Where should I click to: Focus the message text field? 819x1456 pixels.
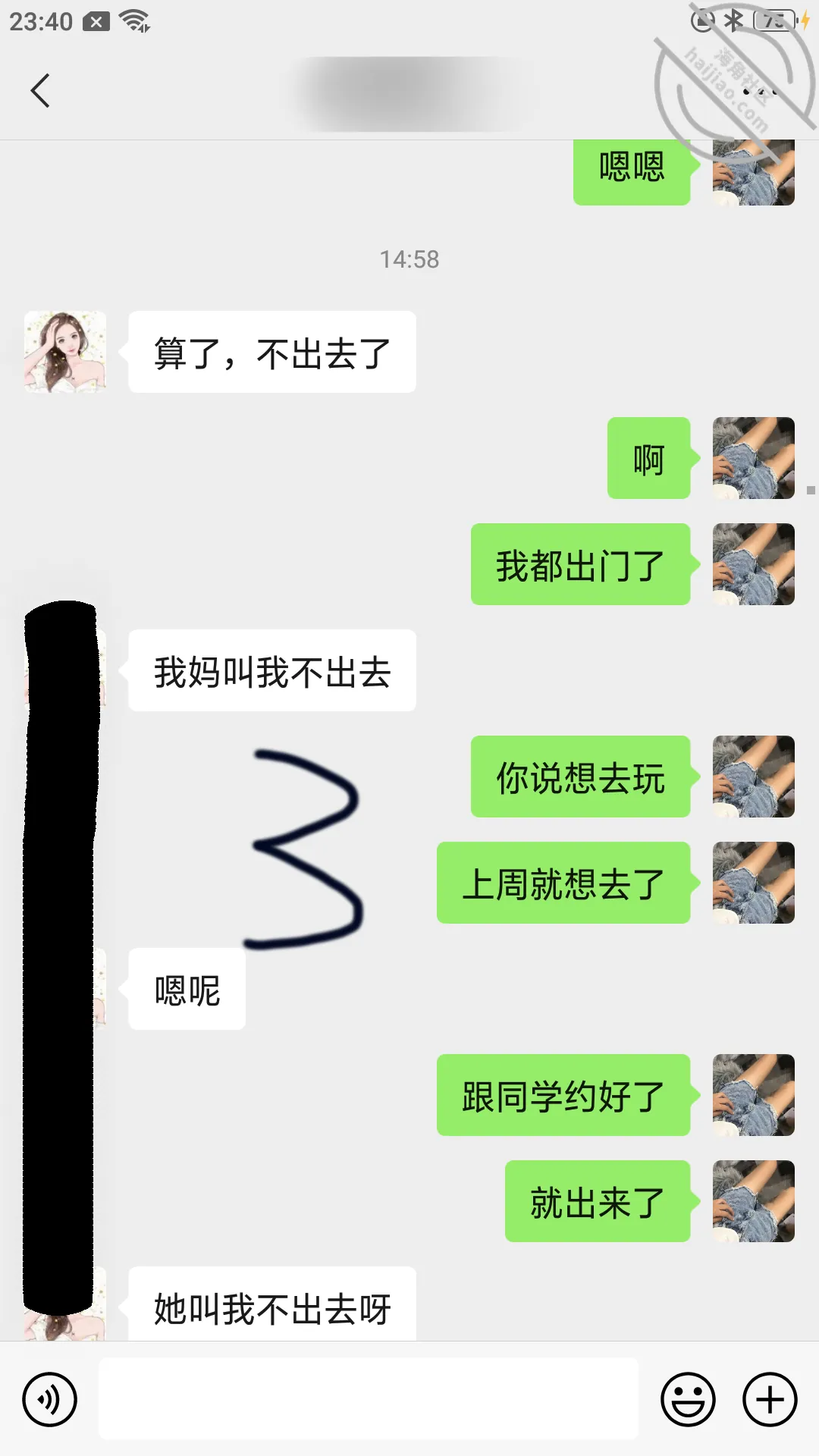[369, 1398]
